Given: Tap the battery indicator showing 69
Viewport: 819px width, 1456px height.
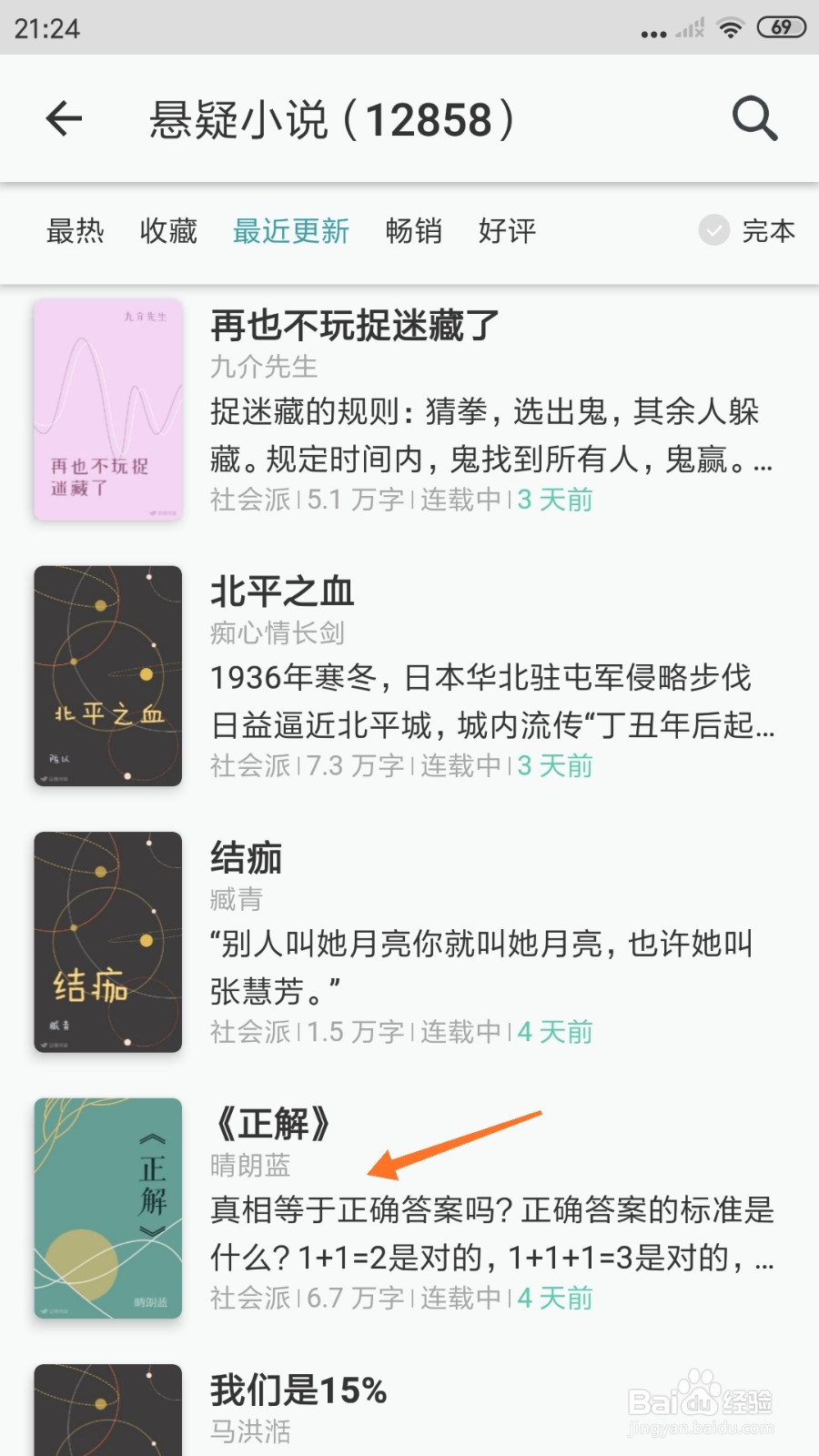Looking at the screenshot, I should (x=780, y=26).
